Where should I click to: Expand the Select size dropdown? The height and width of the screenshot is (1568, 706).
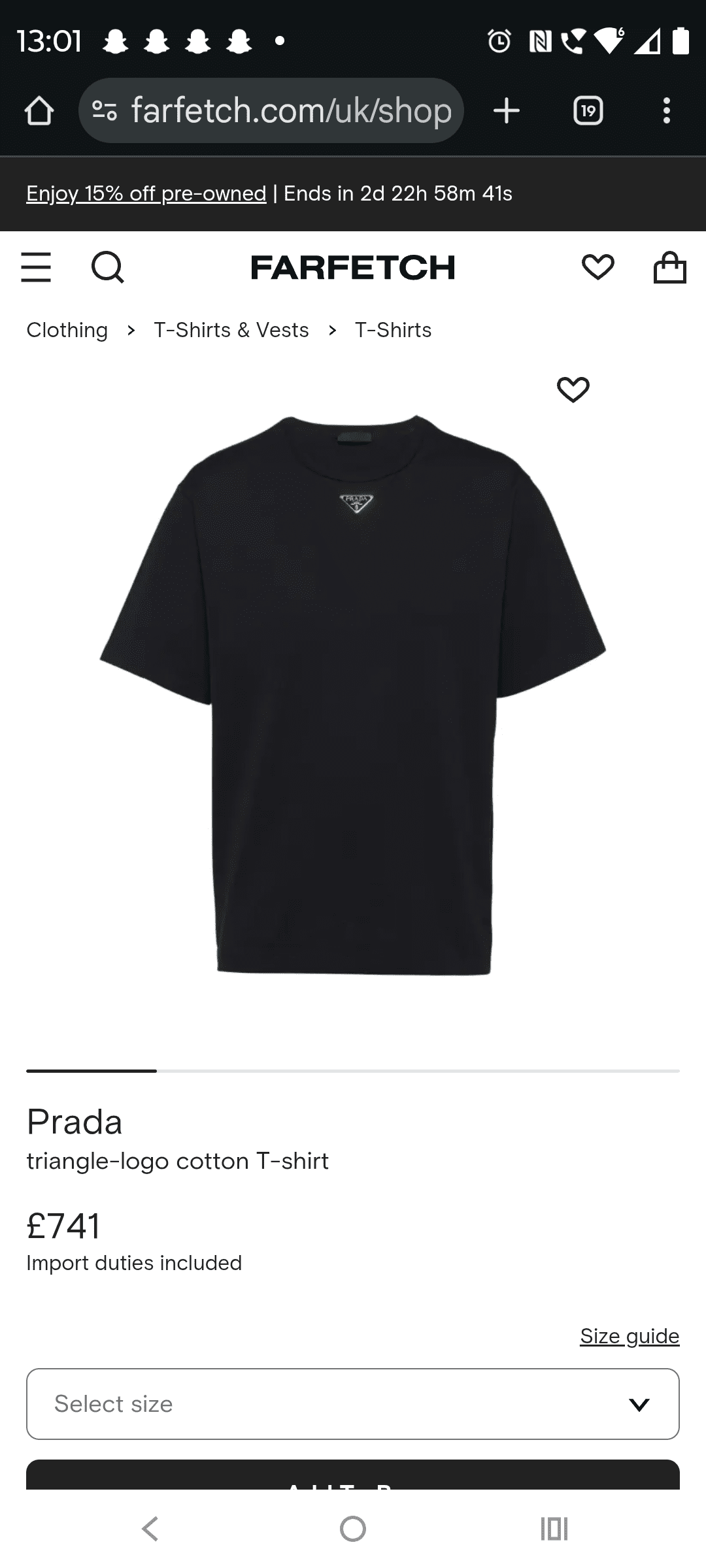click(x=353, y=1404)
